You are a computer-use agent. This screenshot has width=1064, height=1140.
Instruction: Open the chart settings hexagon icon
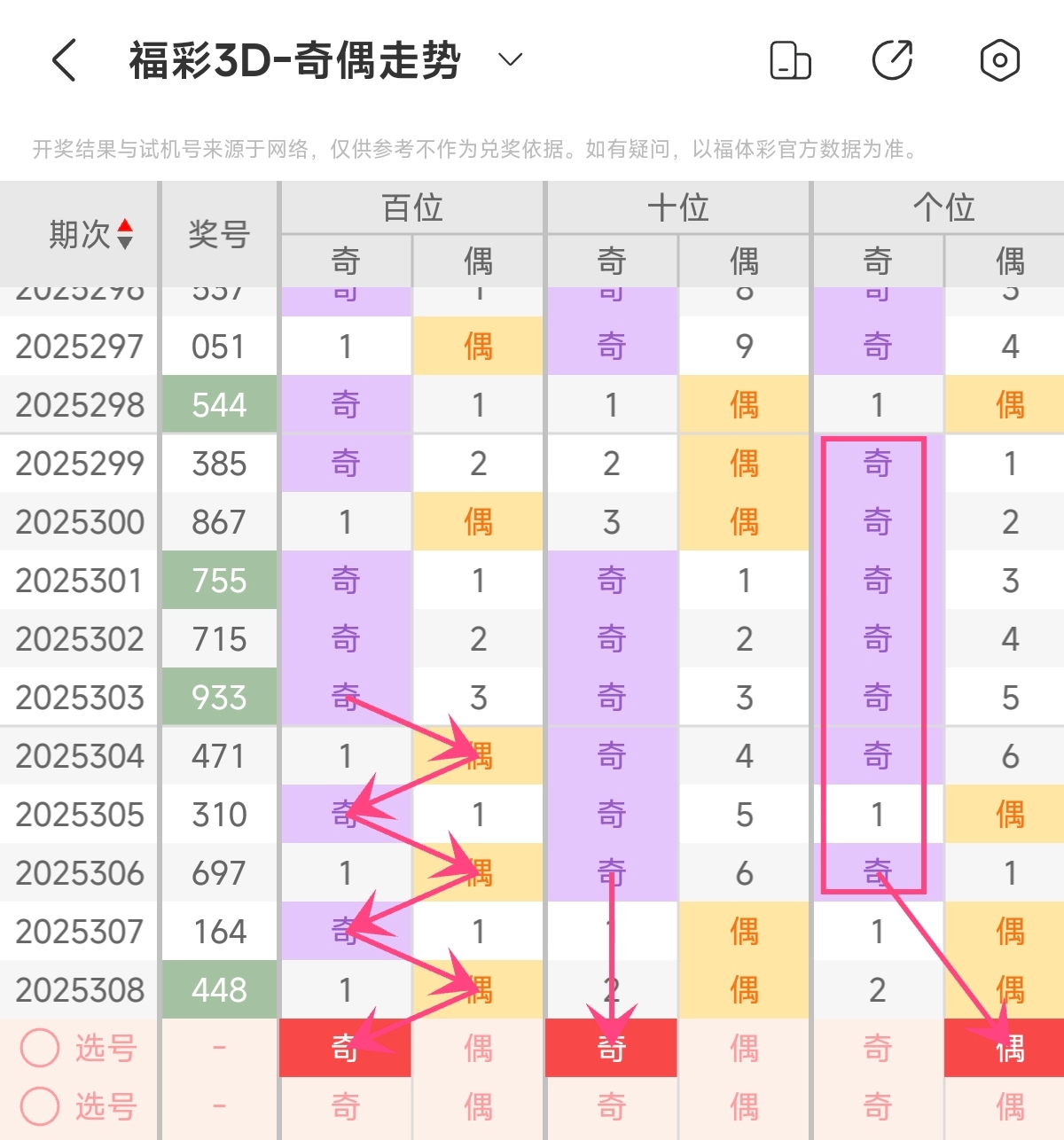click(x=999, y=60)
